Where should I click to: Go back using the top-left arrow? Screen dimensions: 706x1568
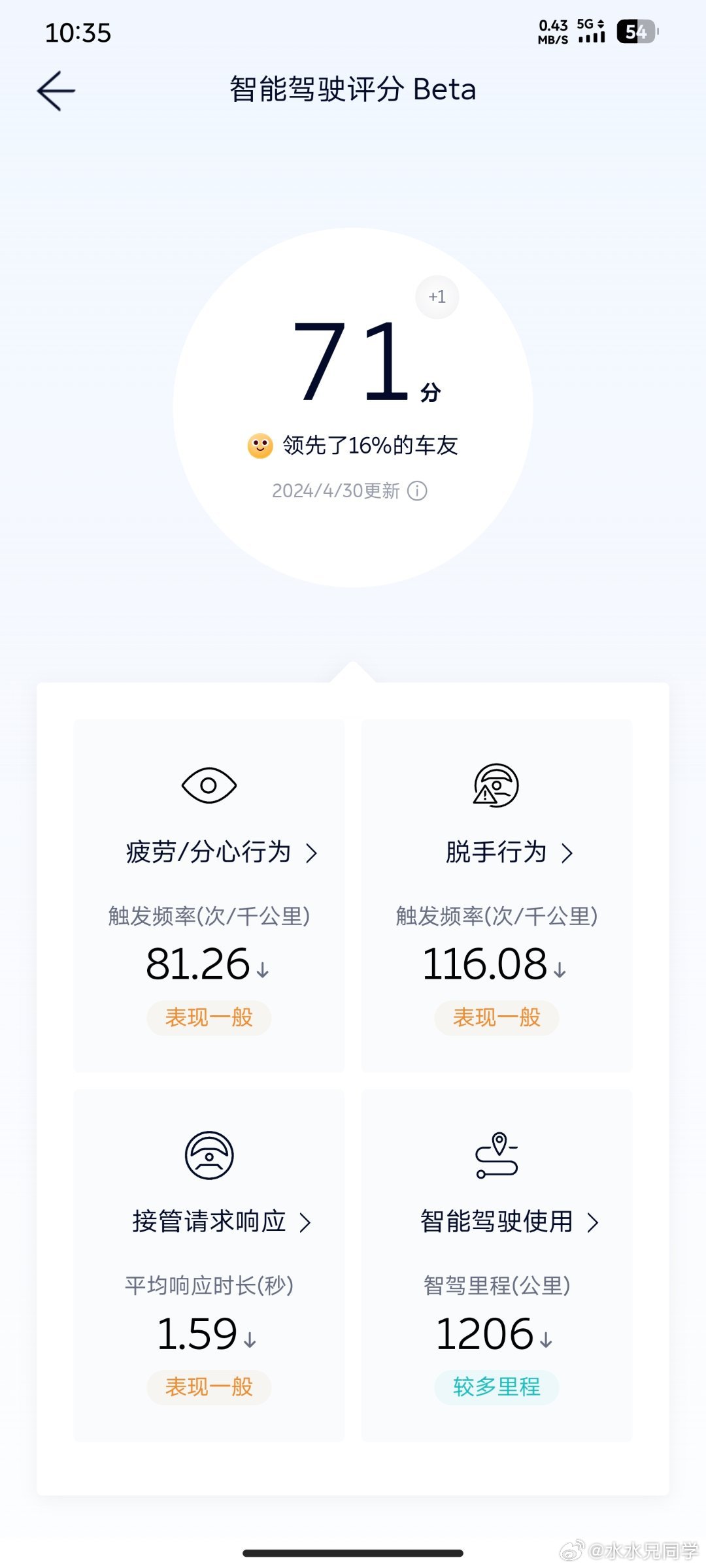(56, 91)
